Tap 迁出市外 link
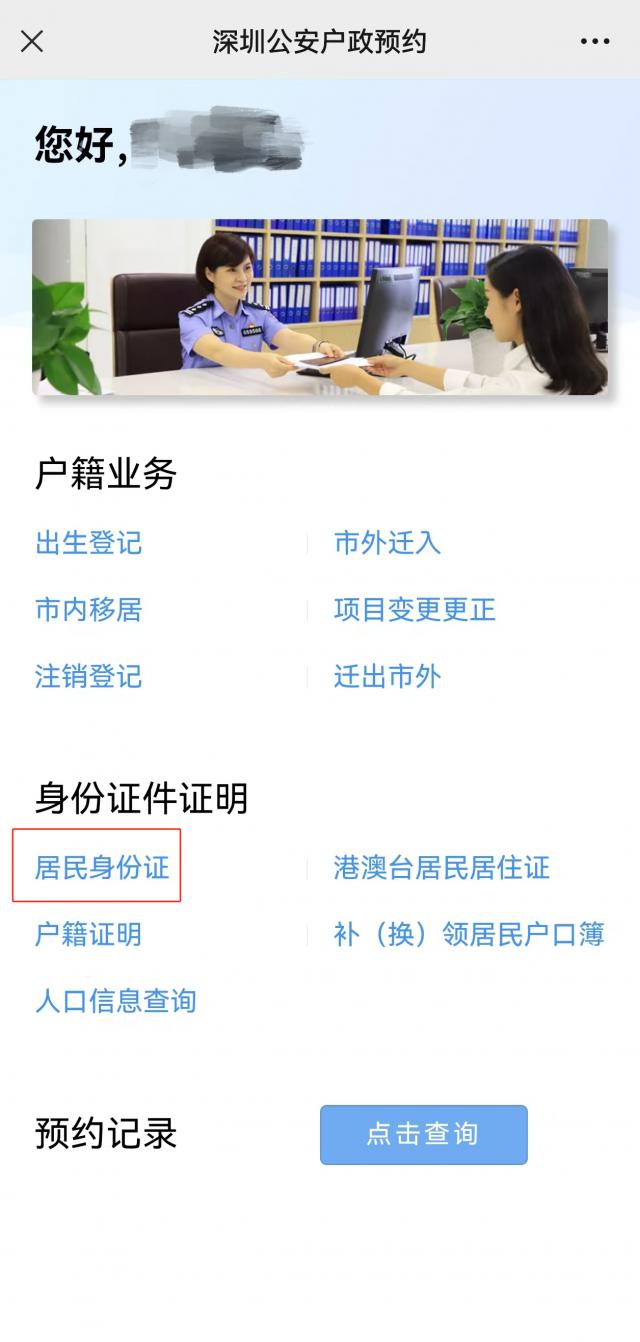Screen dimensions: 640x1342 387,676
